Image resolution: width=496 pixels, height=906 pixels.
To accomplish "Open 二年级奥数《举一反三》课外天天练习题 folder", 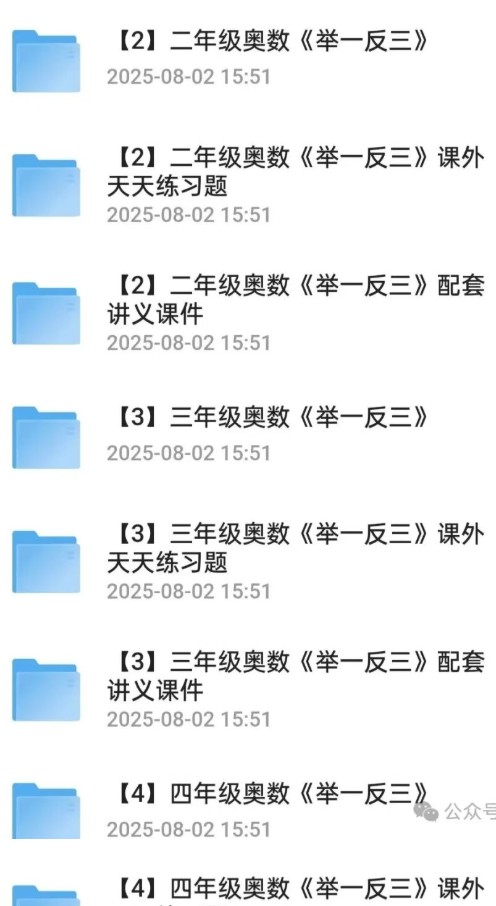I will [x=248, y=185].
